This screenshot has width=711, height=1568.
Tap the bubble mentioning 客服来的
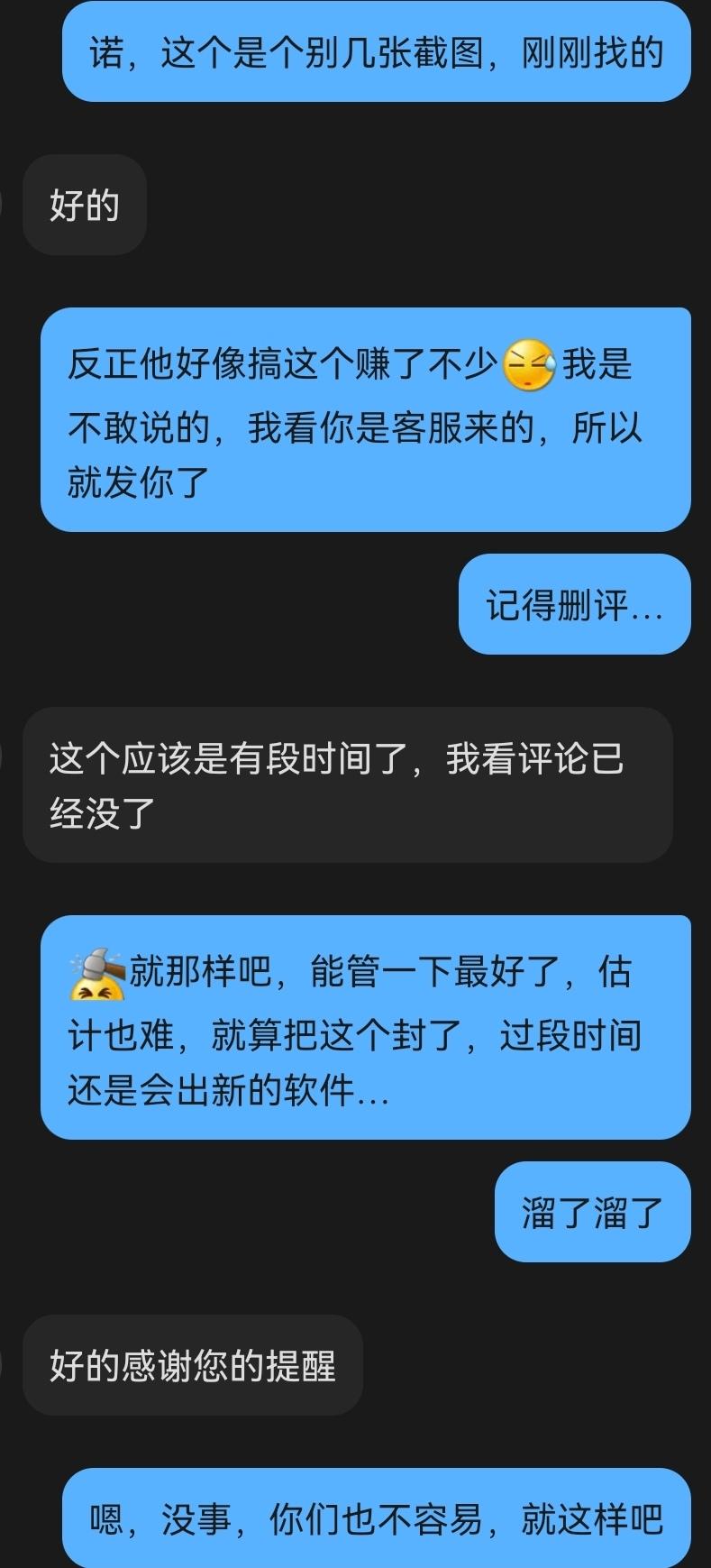click(364, 419)
